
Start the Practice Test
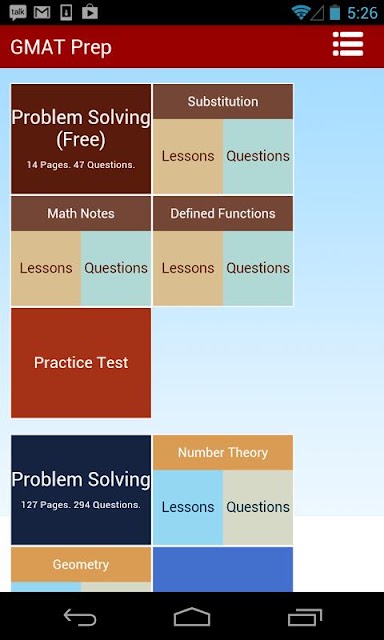(81, 363)
